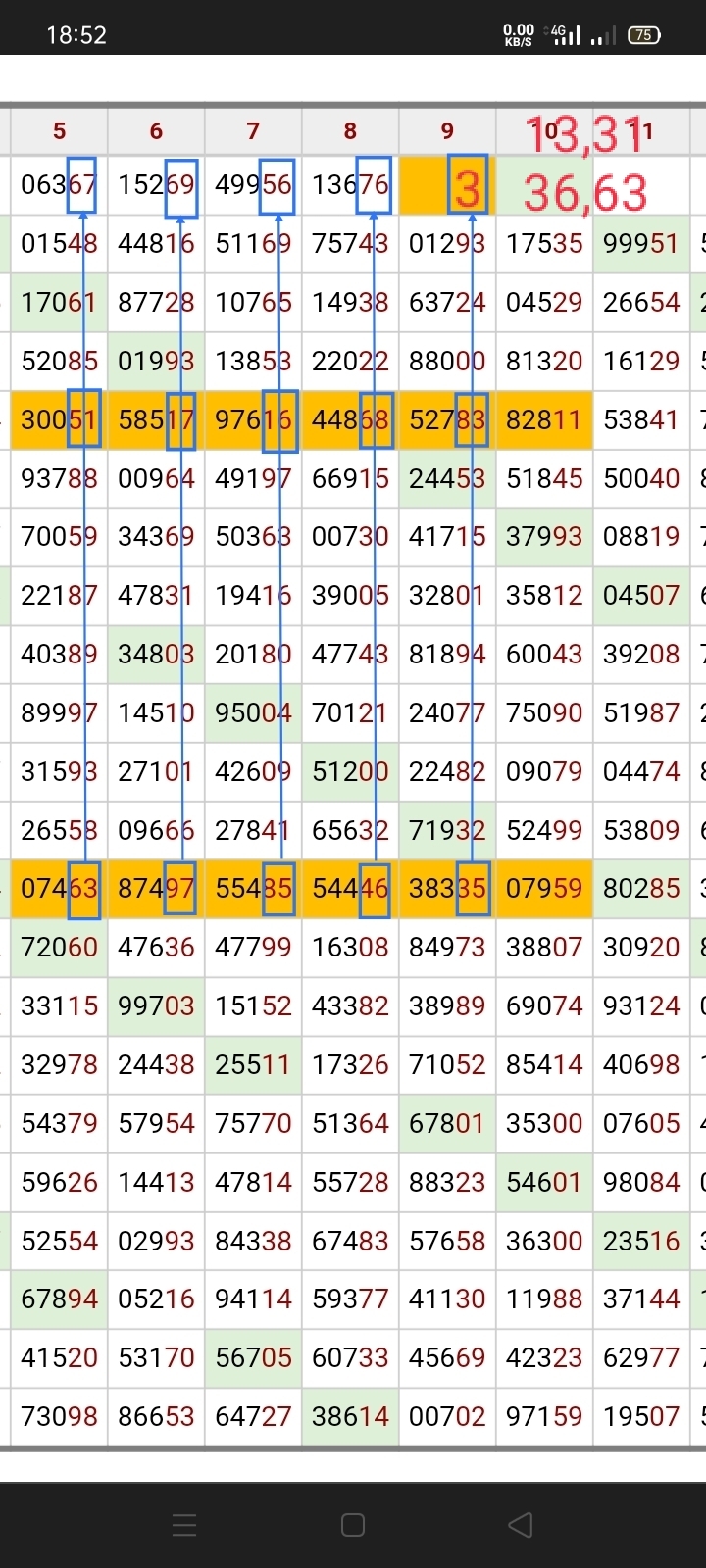The height and width of the screenshot is (1568, 706).
Task: Tap the square home button
Action: 353,1525
